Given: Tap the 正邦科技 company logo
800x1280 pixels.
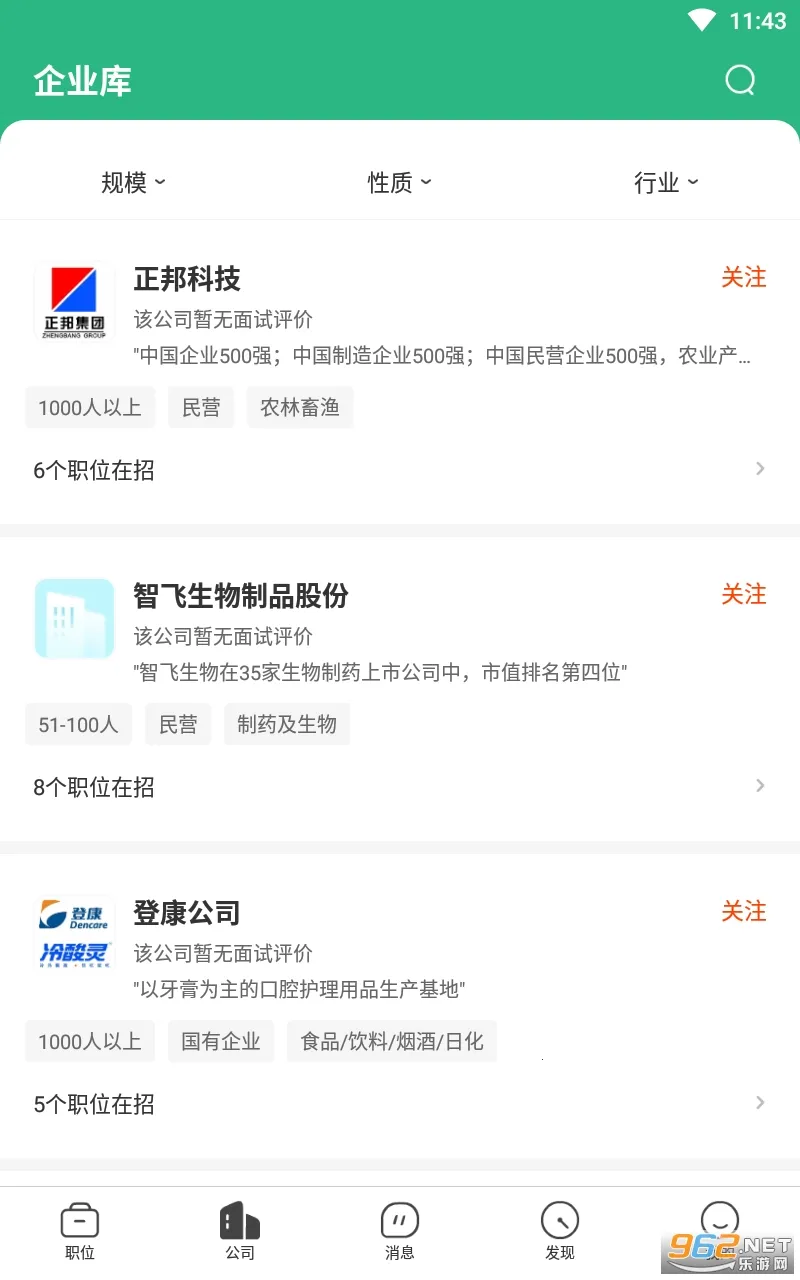Looking at the screenshot, I should (x=74, y=302).
